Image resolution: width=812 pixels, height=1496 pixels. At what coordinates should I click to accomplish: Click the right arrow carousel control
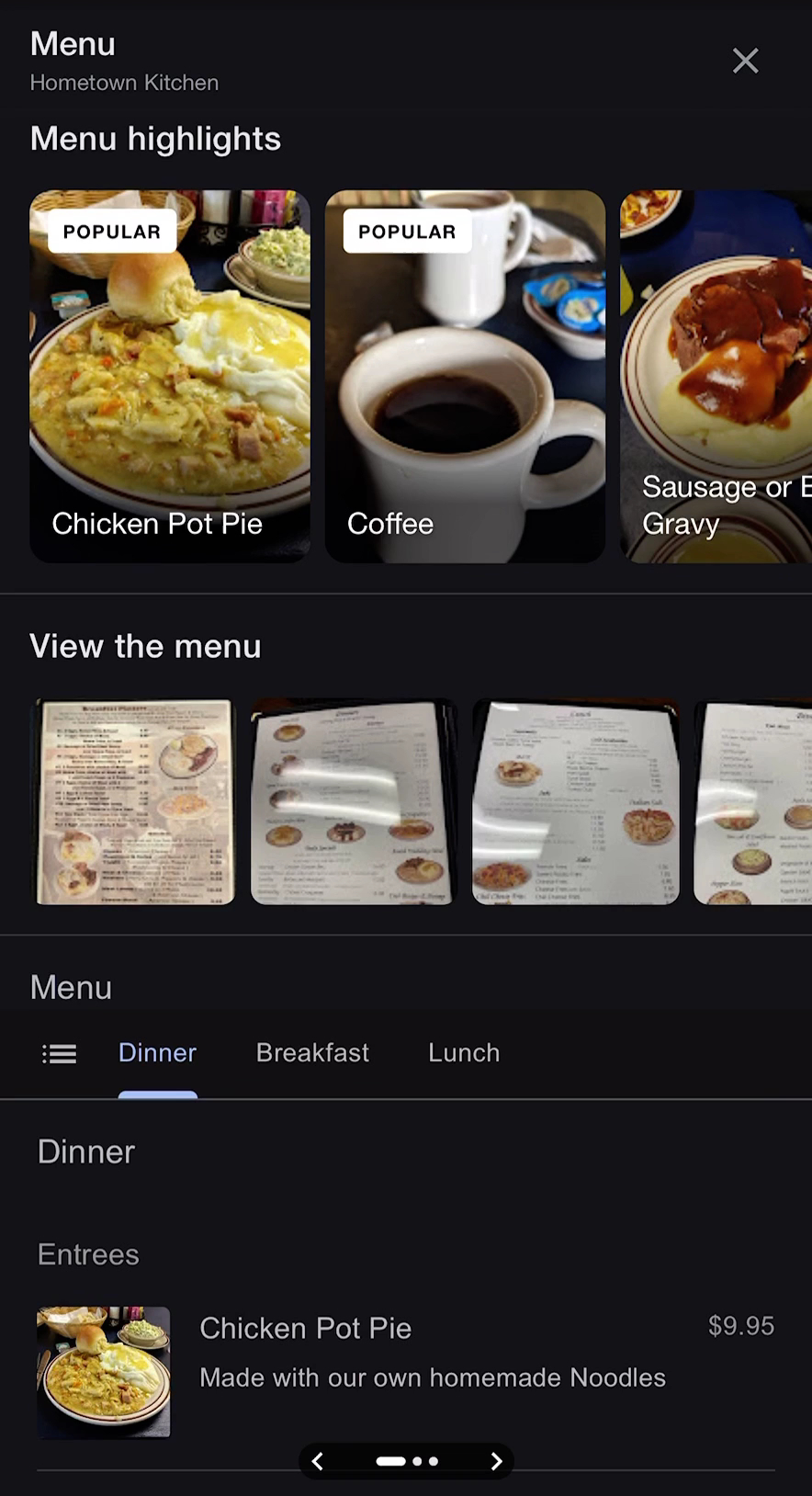point(495,1461)
